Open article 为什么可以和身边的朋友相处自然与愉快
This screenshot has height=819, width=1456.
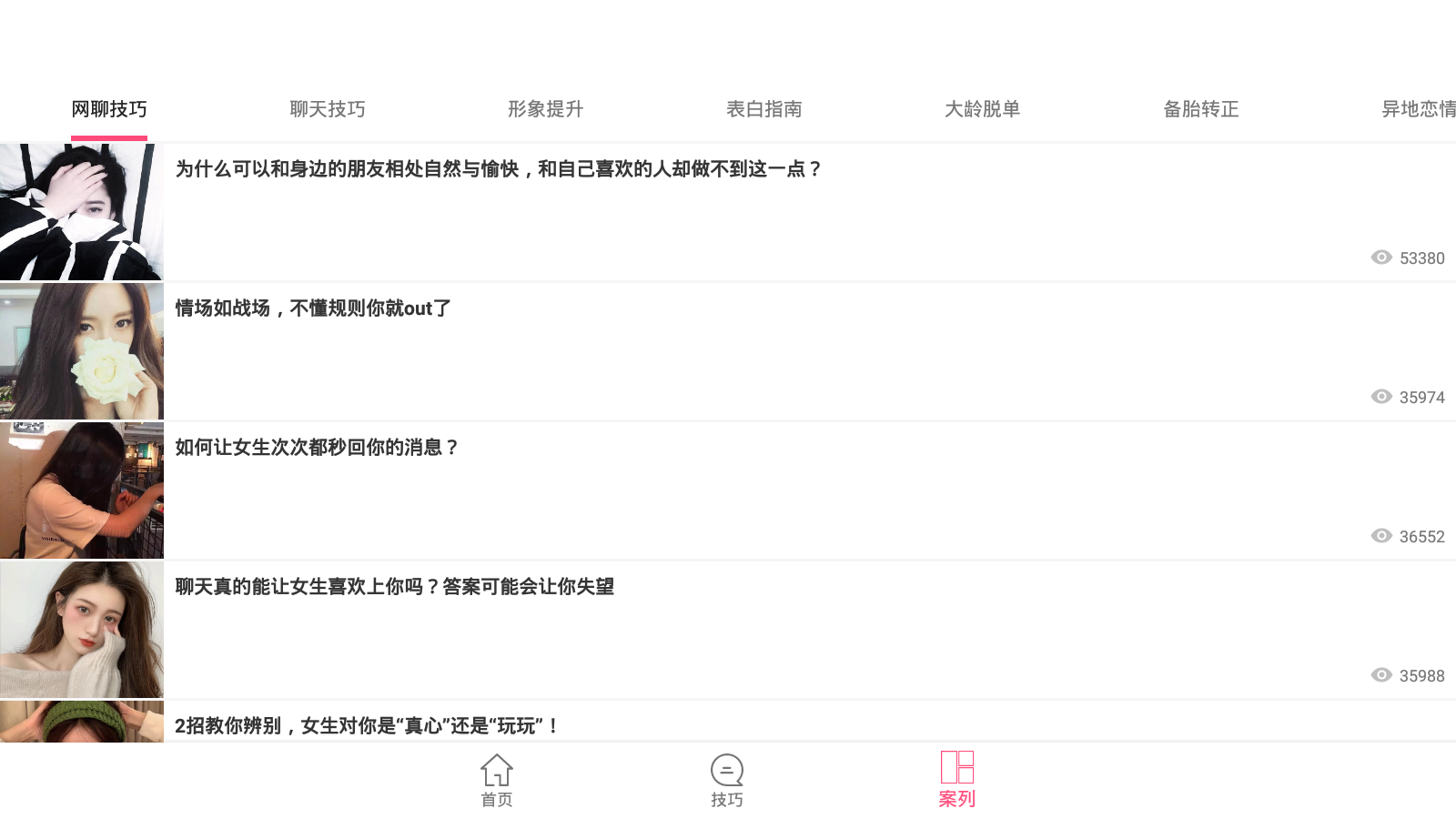coord(498,169)
